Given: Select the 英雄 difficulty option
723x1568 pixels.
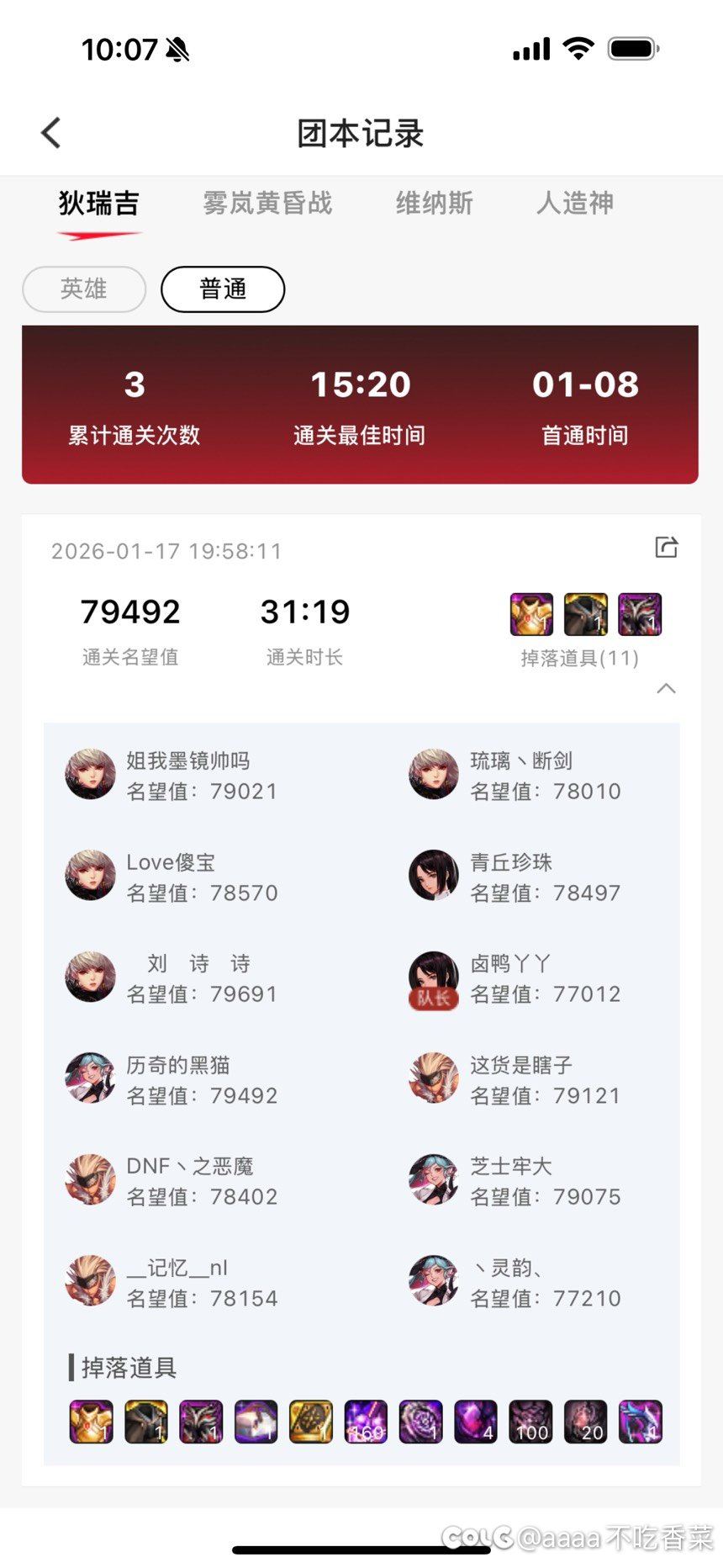Looking at the screenshot, I should tap(83, 289).
